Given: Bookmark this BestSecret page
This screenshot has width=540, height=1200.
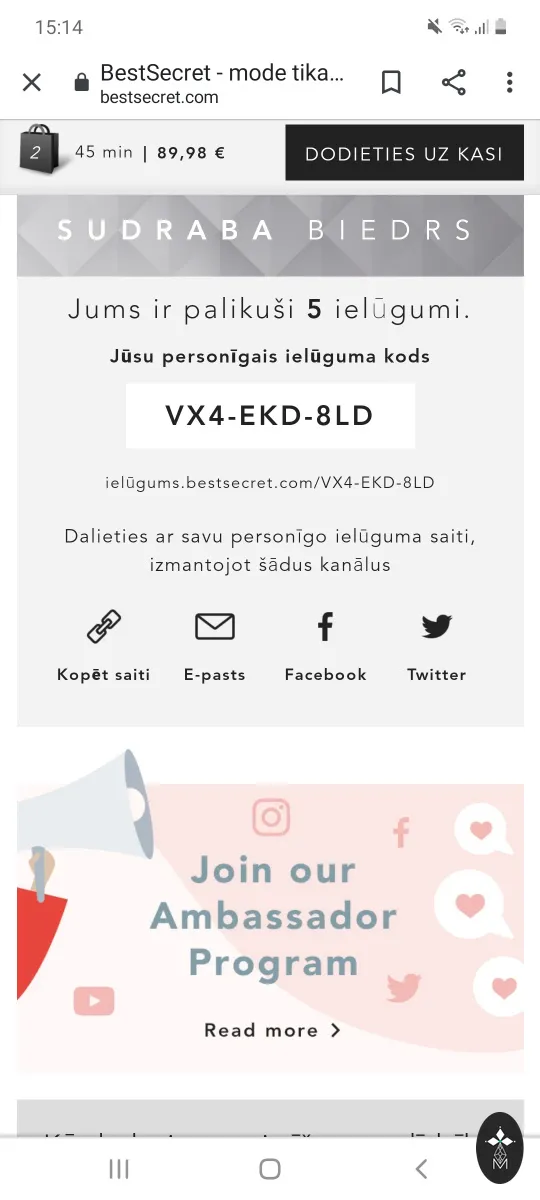Looking at the screenshot, I should 392,83.
